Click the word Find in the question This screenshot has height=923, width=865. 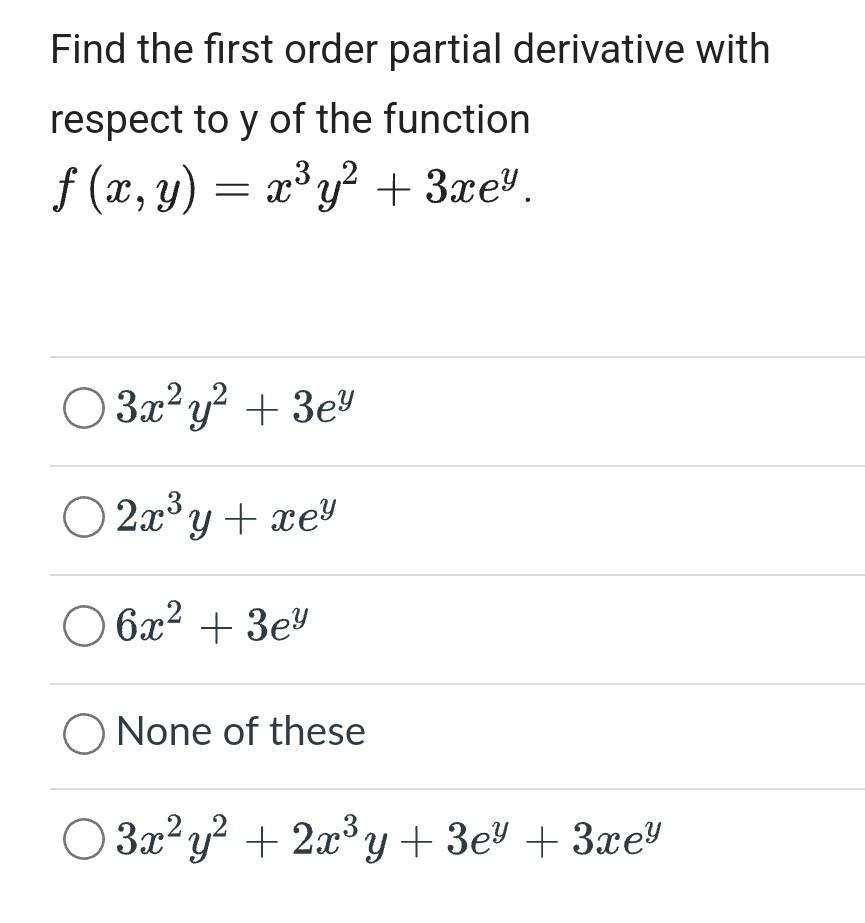click(92, 48)
